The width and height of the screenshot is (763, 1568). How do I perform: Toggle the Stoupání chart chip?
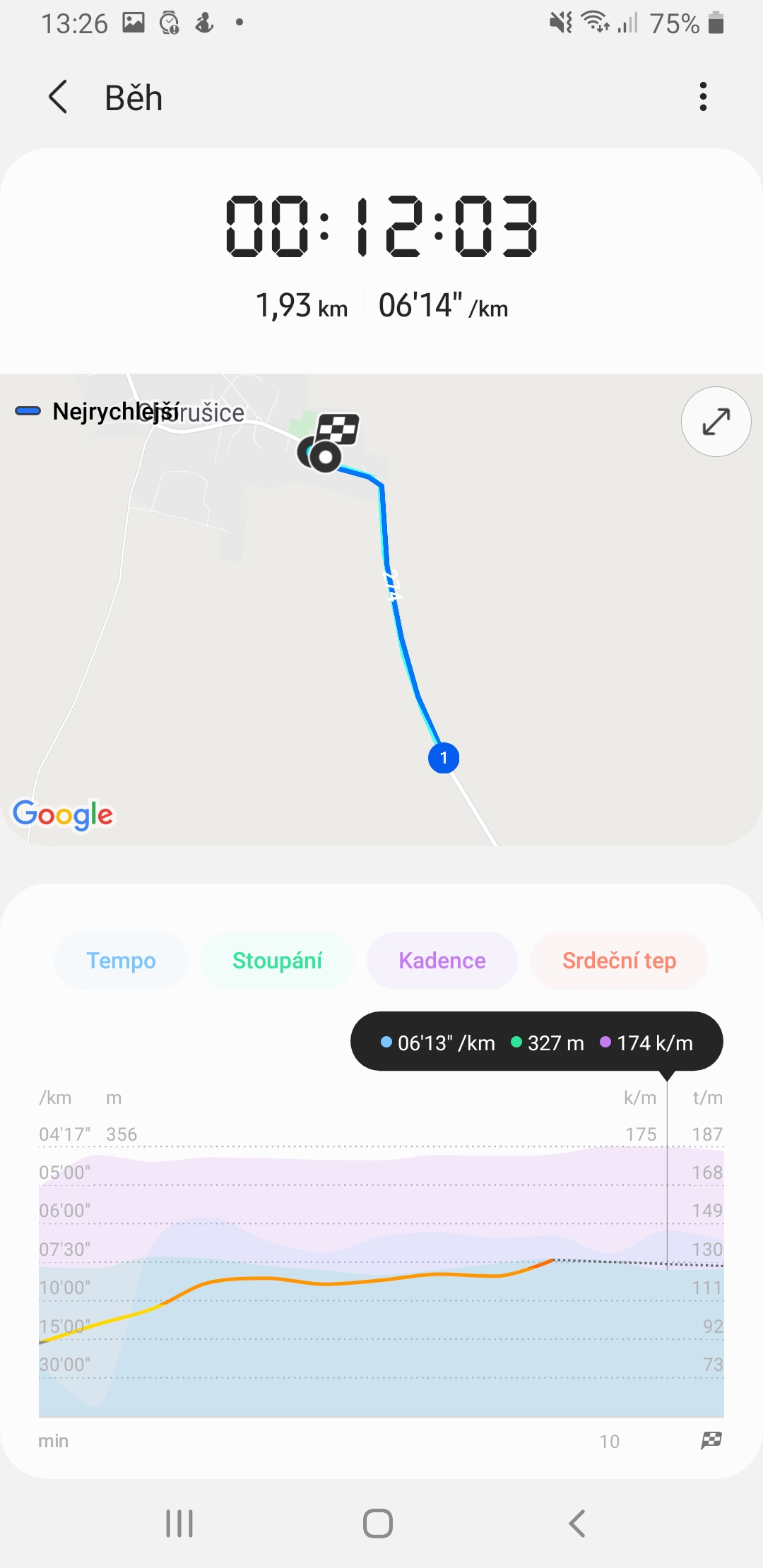[x=277, y=961]
